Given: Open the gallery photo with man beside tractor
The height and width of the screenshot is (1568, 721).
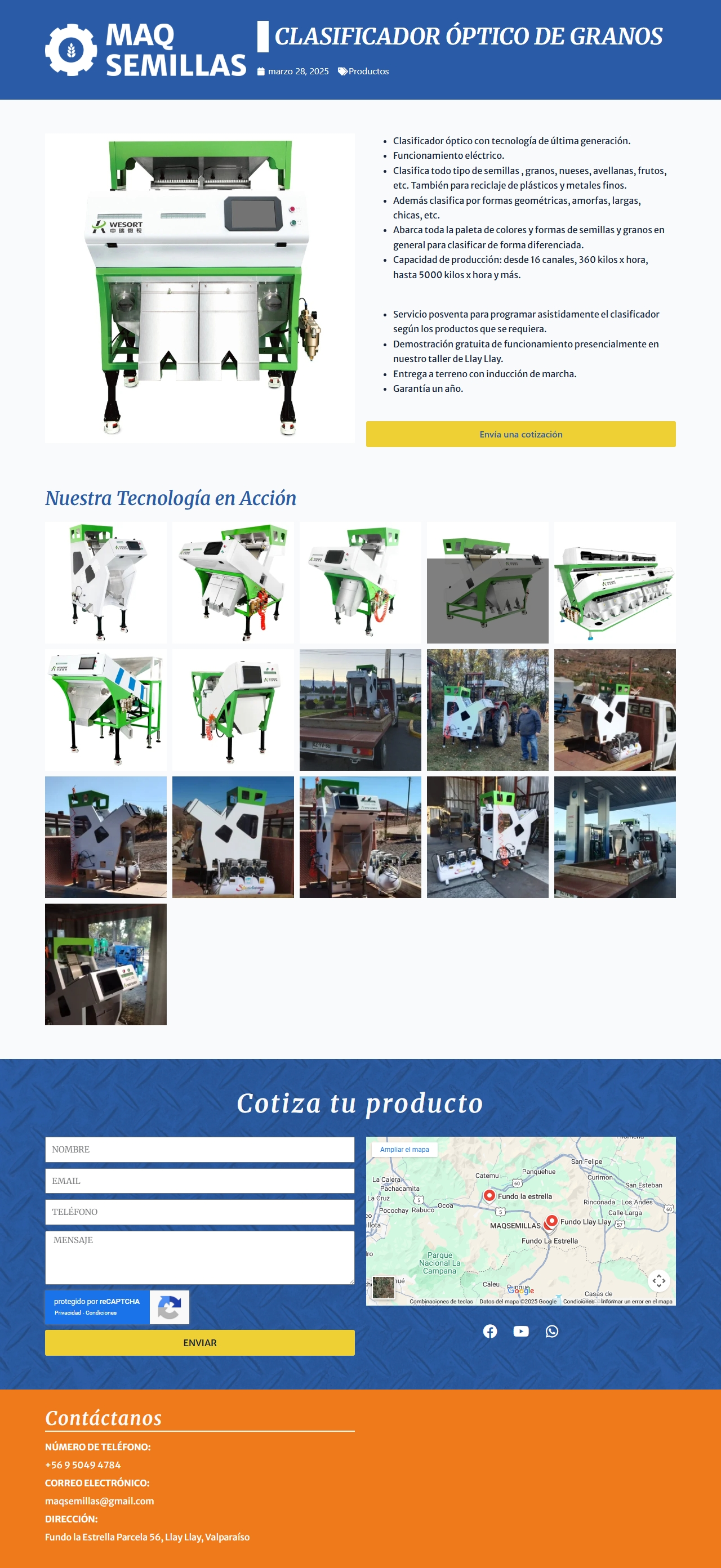Looking at the screenshot, I should tap(487, 710).
